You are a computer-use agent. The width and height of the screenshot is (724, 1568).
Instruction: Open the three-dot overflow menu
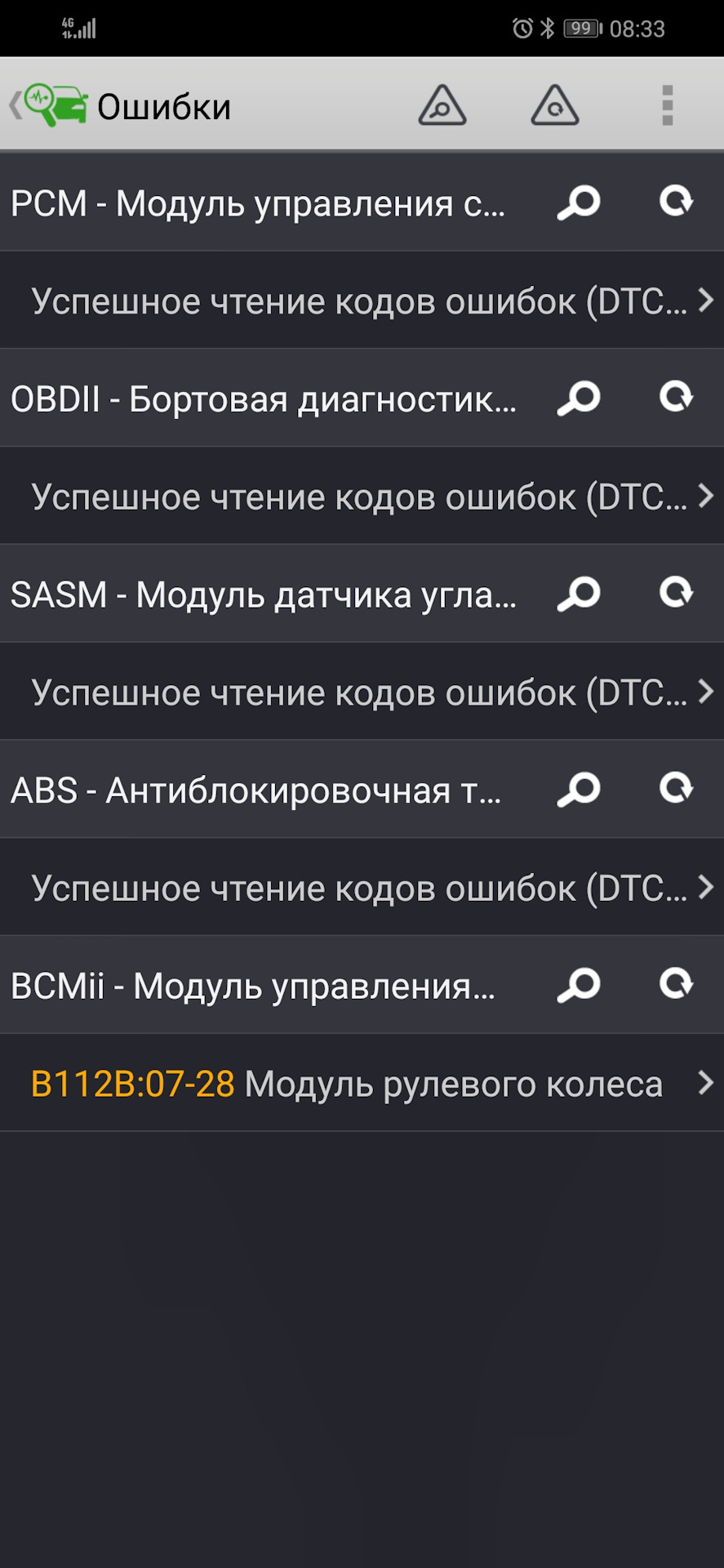coord(667,106)
